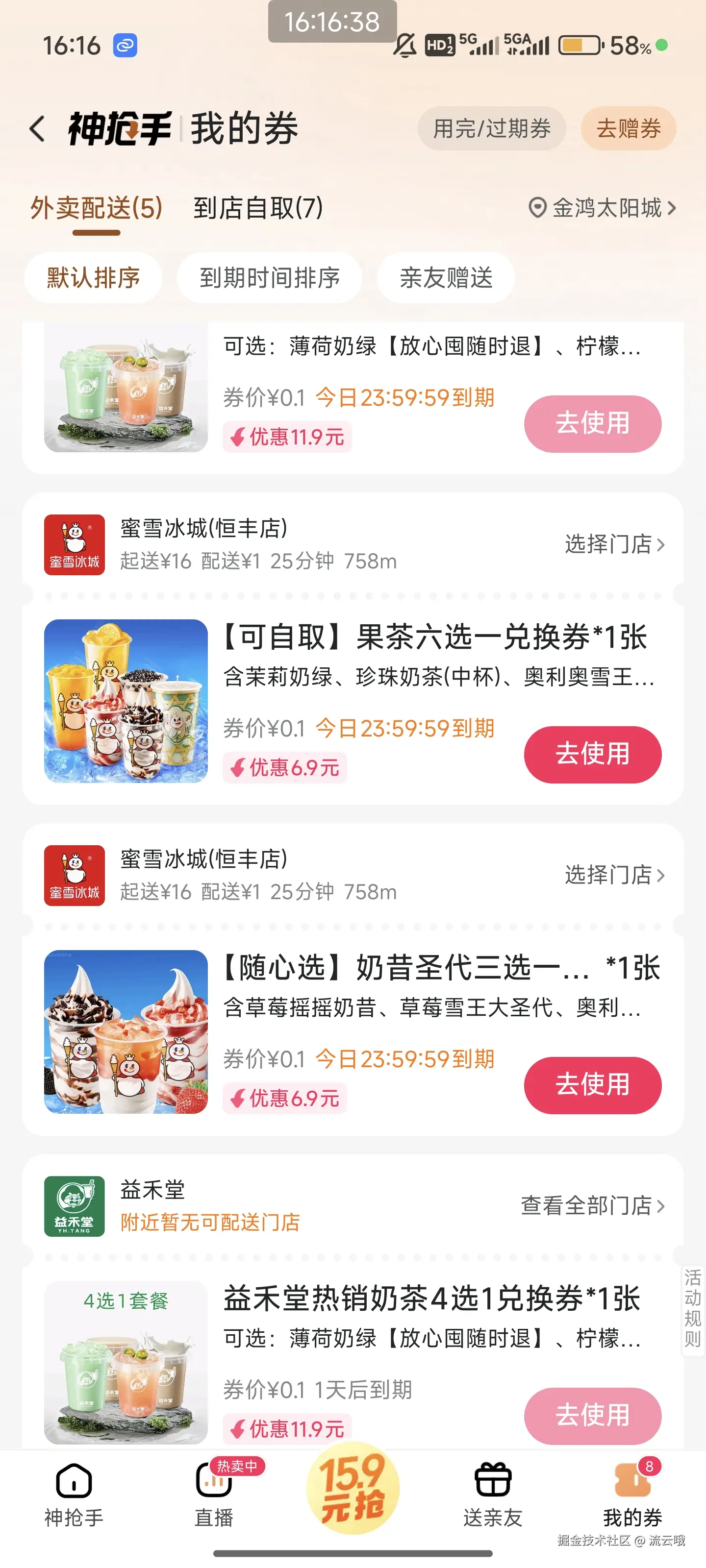
Task: Tap the back arrow at top left
Action: (x=38, y=128)
